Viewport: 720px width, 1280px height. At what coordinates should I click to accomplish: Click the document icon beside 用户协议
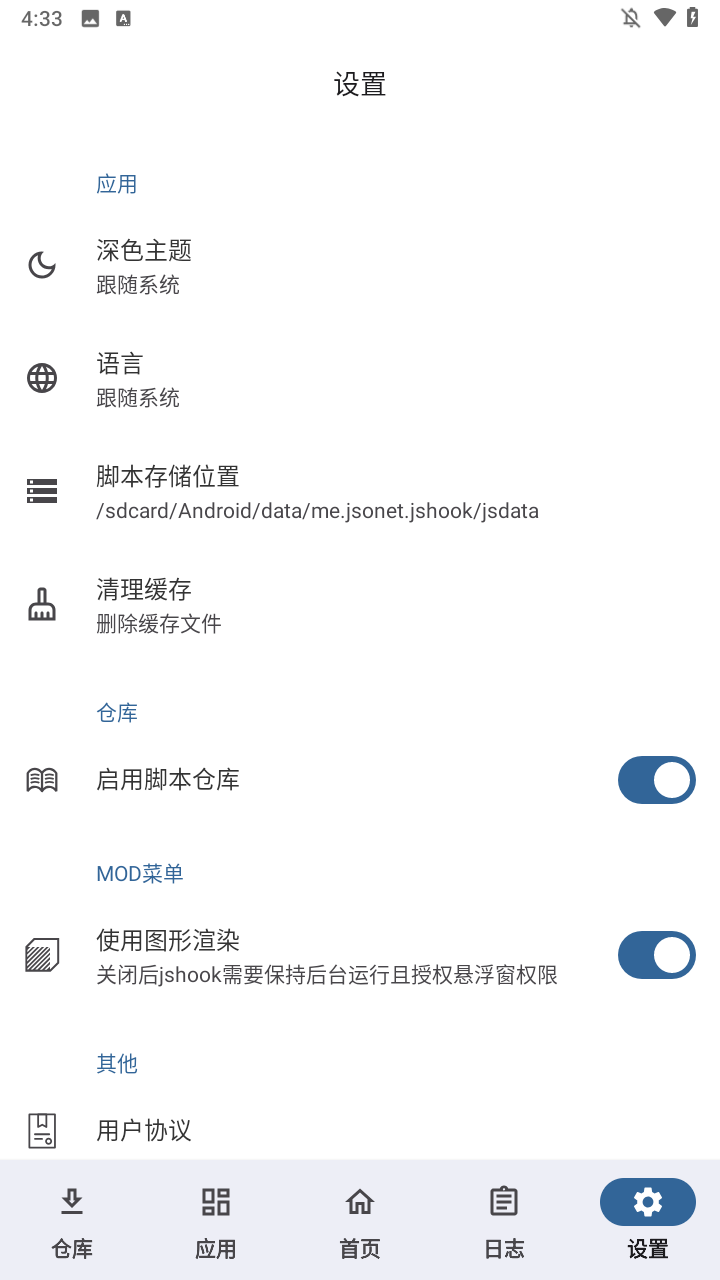(41, 1131)
